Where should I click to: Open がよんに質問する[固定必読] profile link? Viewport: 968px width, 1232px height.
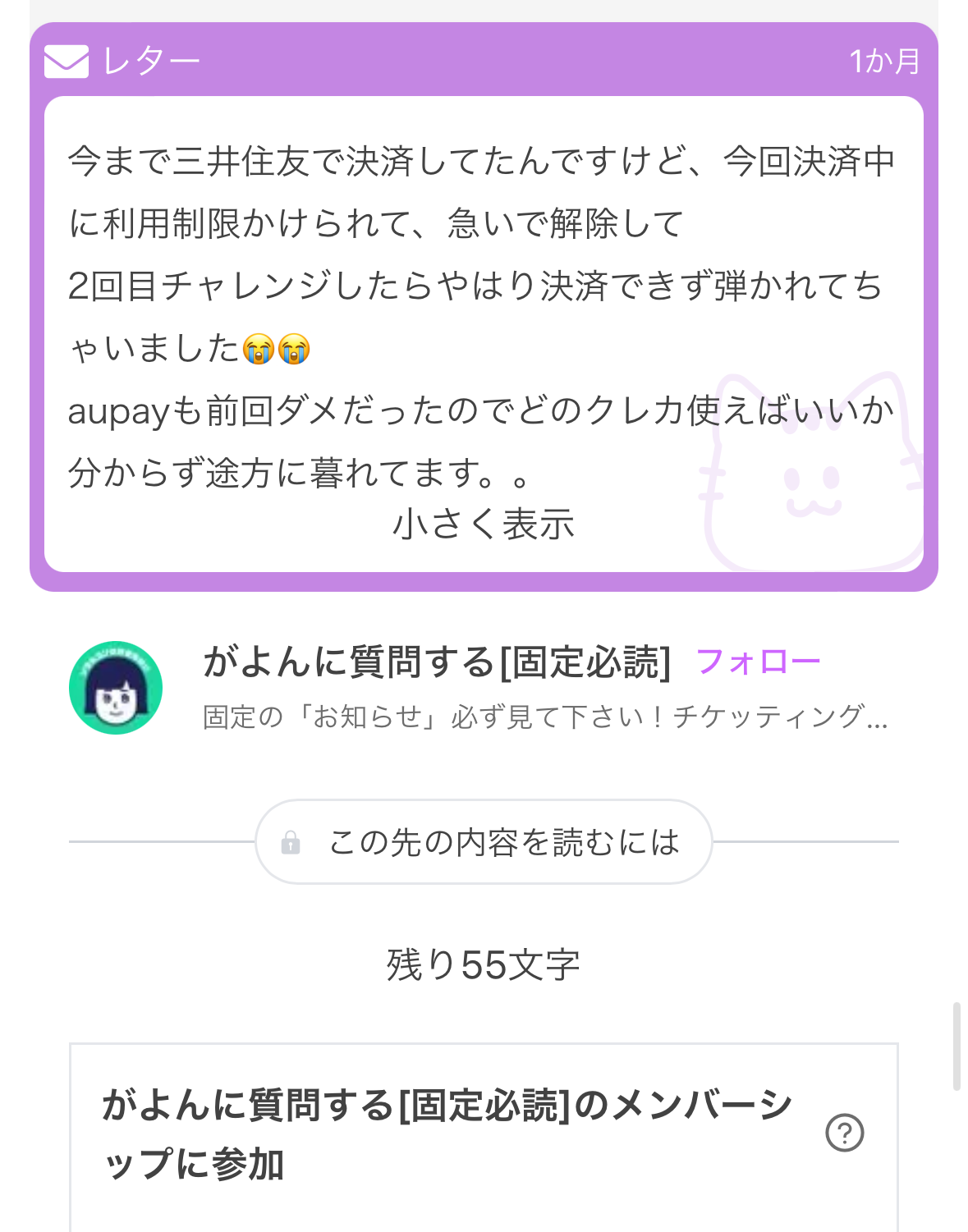435,657
